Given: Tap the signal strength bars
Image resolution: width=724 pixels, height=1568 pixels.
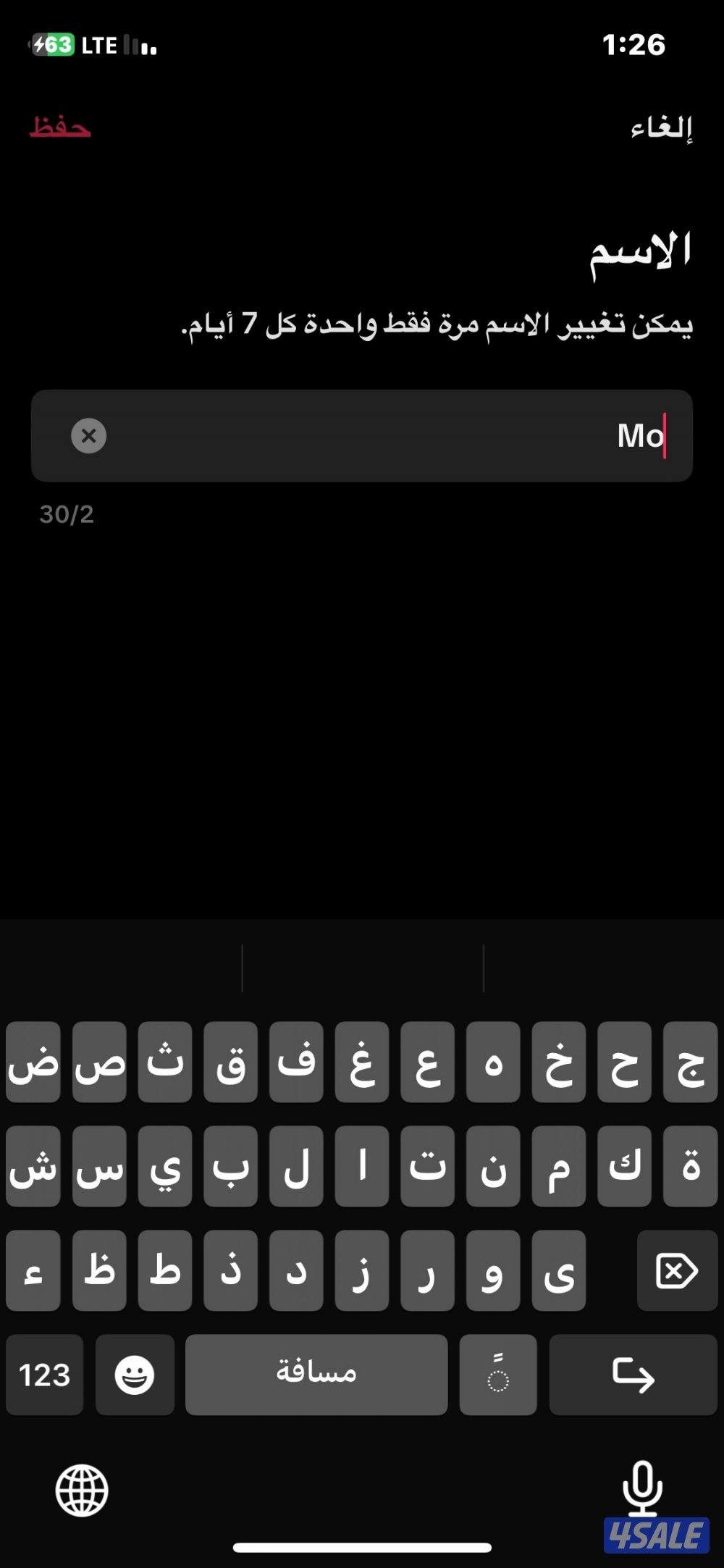Looking at the screenshot, I should [x=138, y=45].
